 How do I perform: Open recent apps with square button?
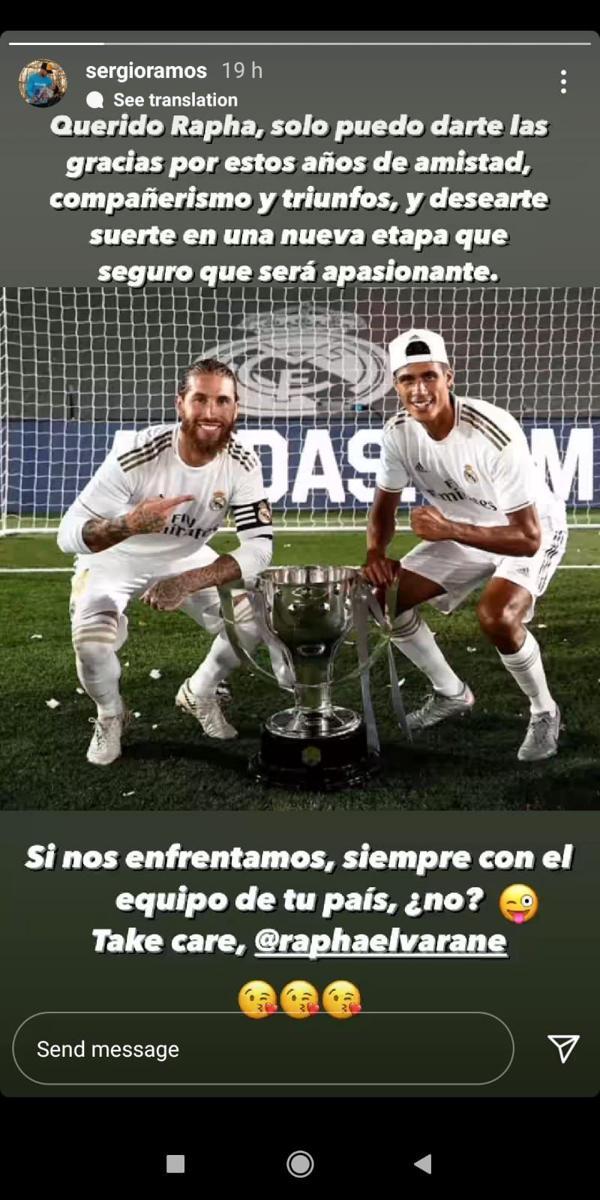[175, 1163]
